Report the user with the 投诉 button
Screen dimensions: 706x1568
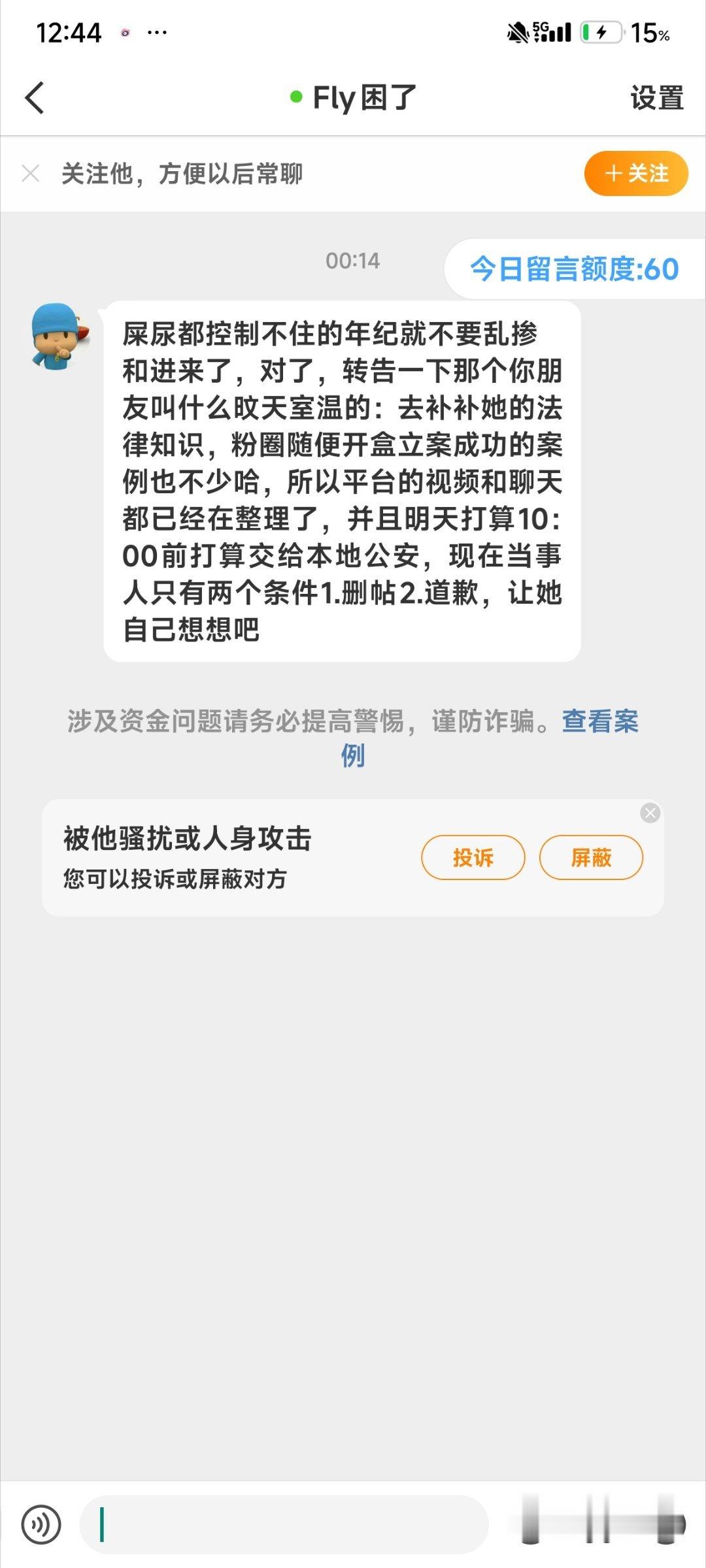[x=473, y=858]
